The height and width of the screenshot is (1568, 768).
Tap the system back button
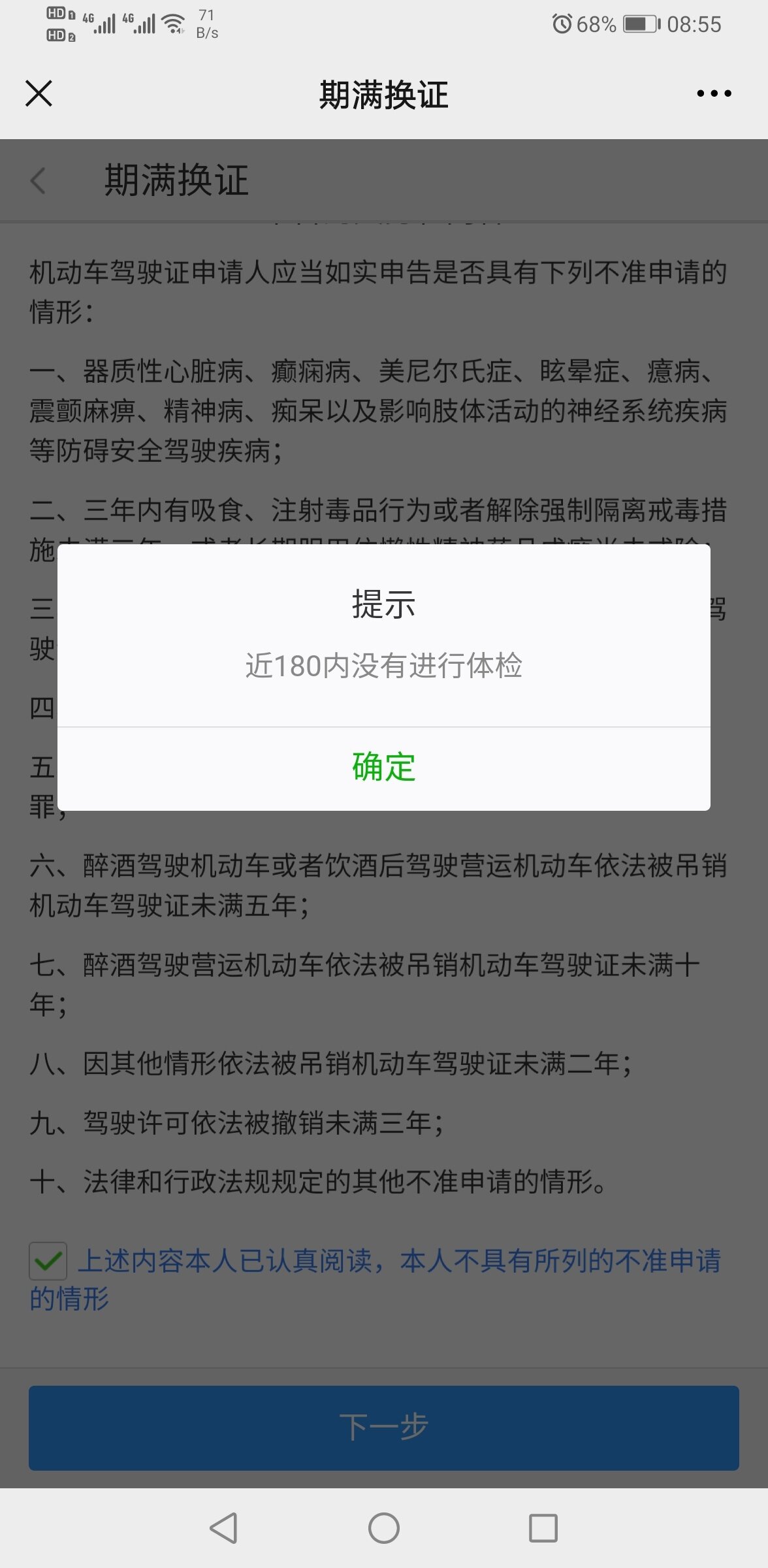click(223, 1528)
